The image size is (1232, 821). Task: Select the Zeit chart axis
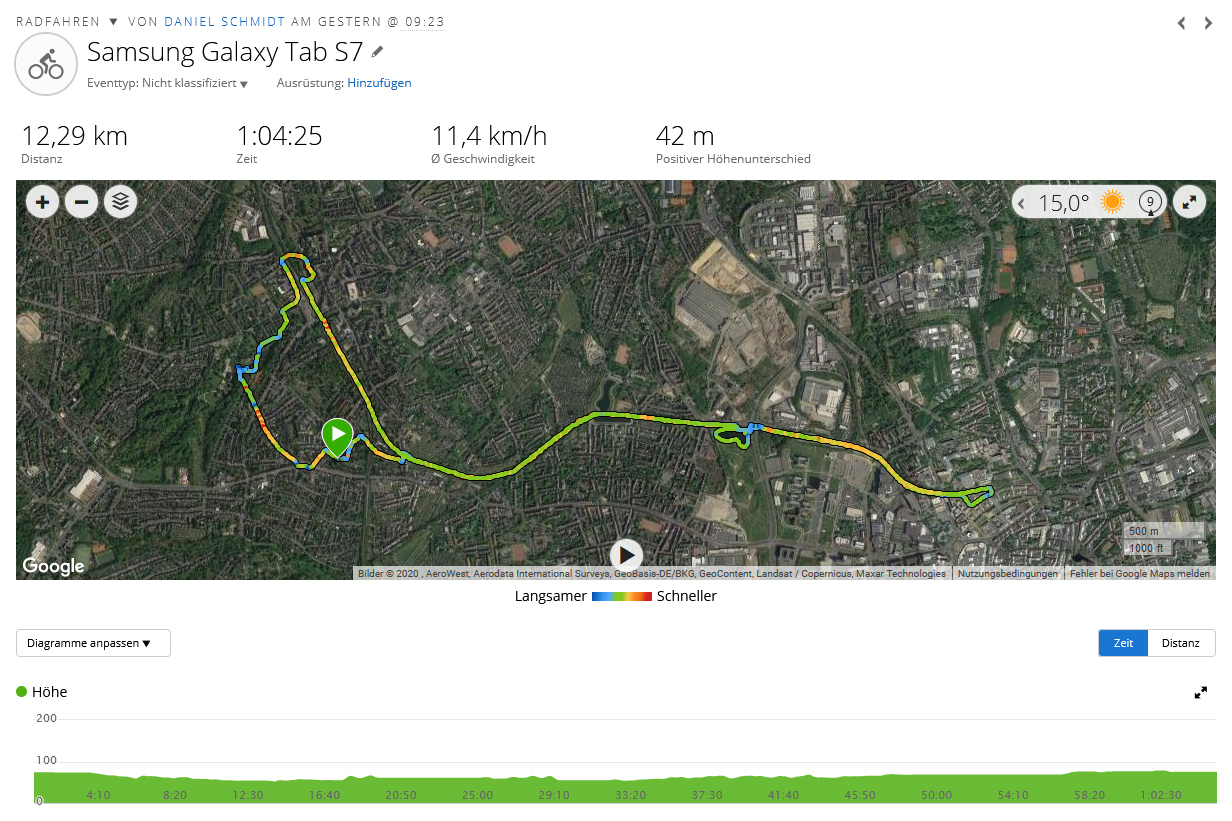click(1123, 643)
